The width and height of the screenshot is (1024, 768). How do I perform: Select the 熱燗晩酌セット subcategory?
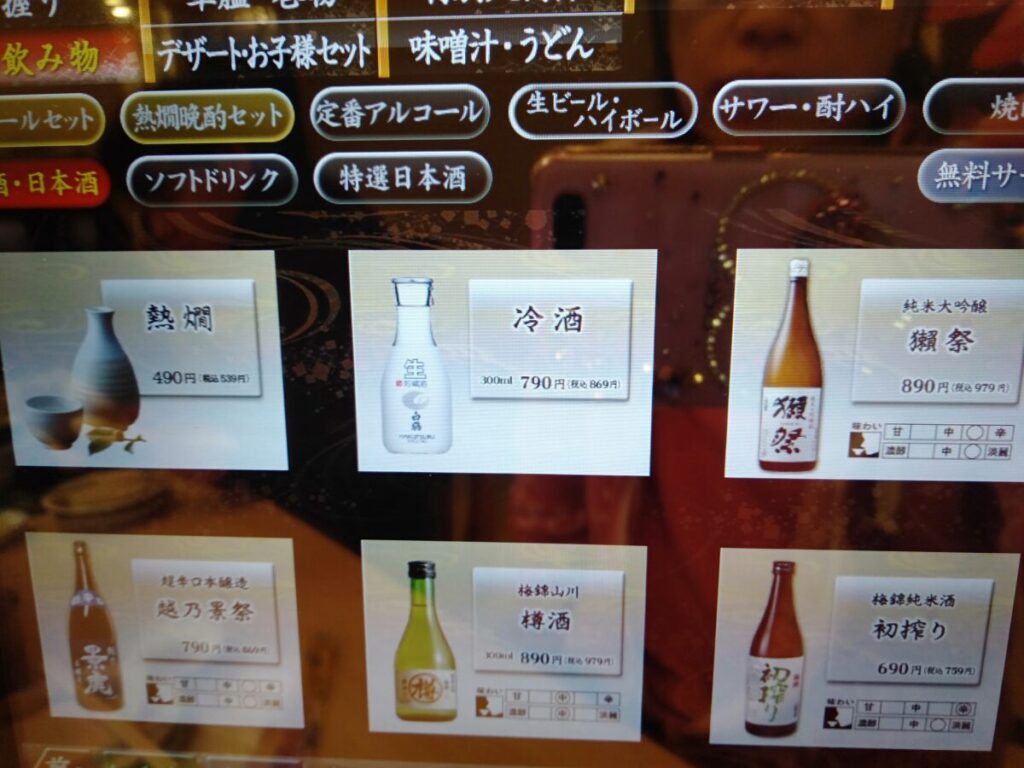207,116
